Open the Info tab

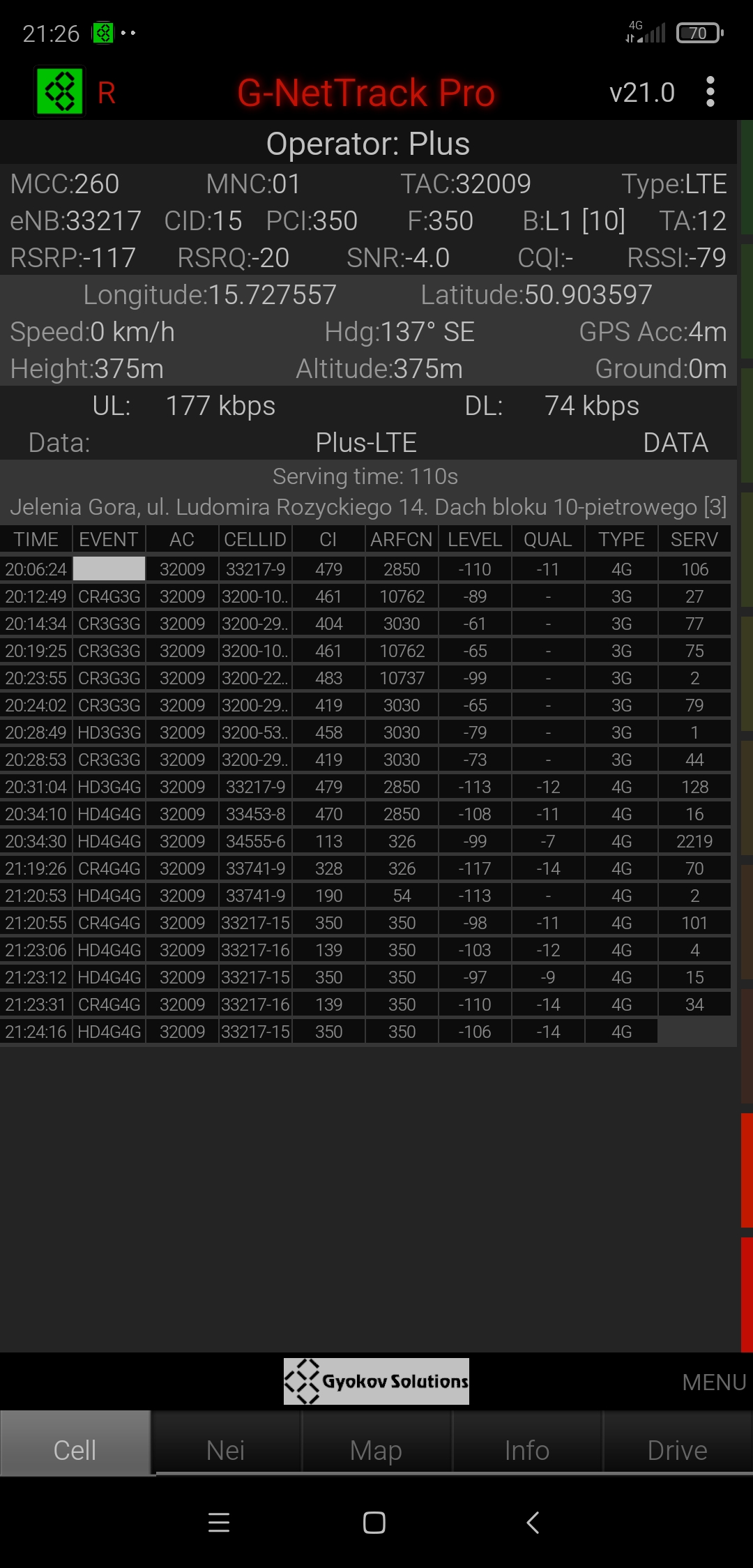[527, 1451]
